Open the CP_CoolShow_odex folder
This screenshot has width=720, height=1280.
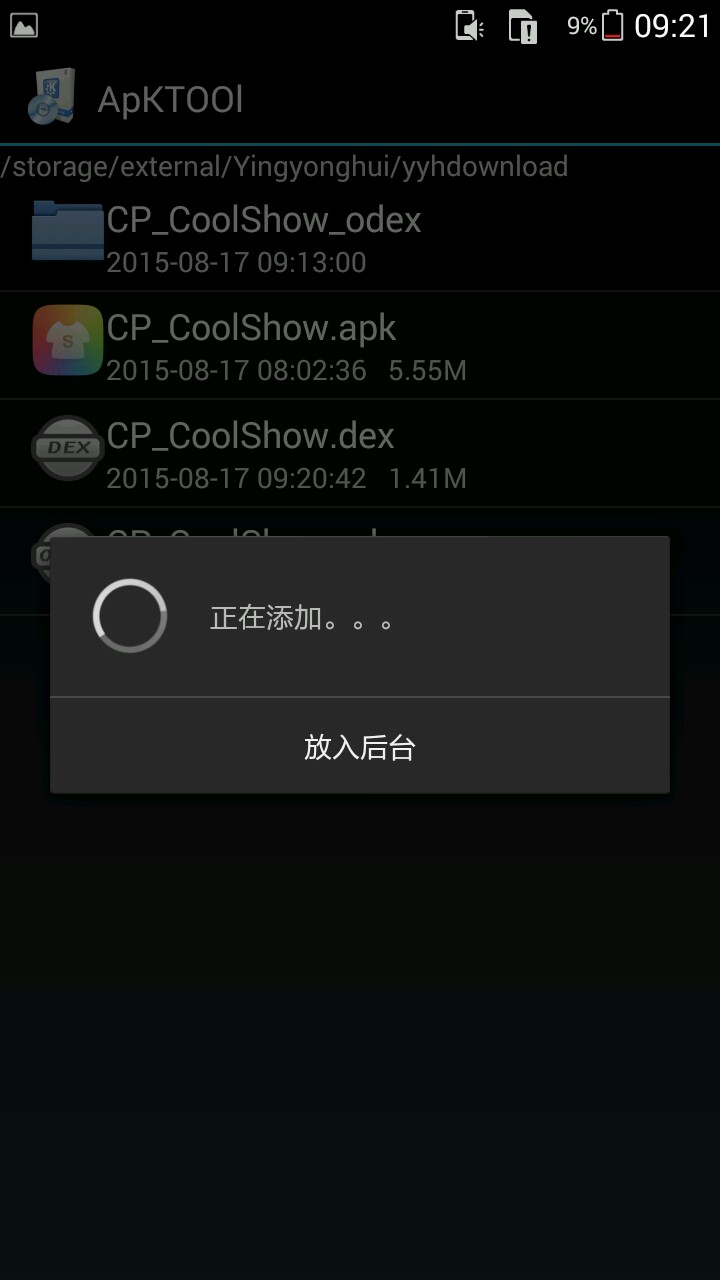(265, 238)
